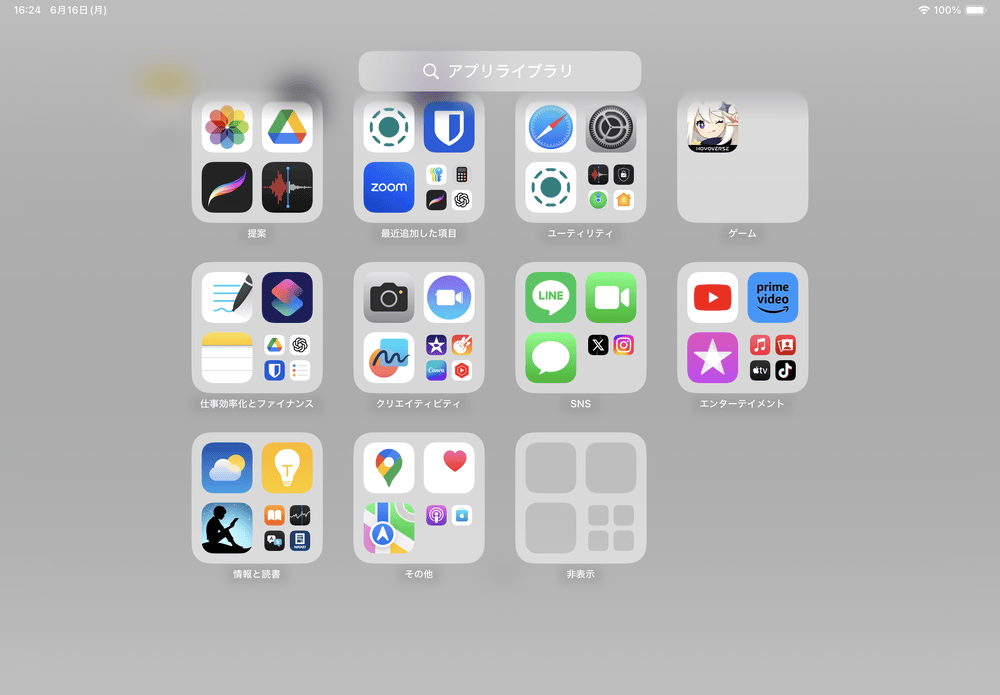The height and width of the screenshot is (695, 1000).
Task: Open the LINE app
Action: pyautogui.click(x=551, y=297)
